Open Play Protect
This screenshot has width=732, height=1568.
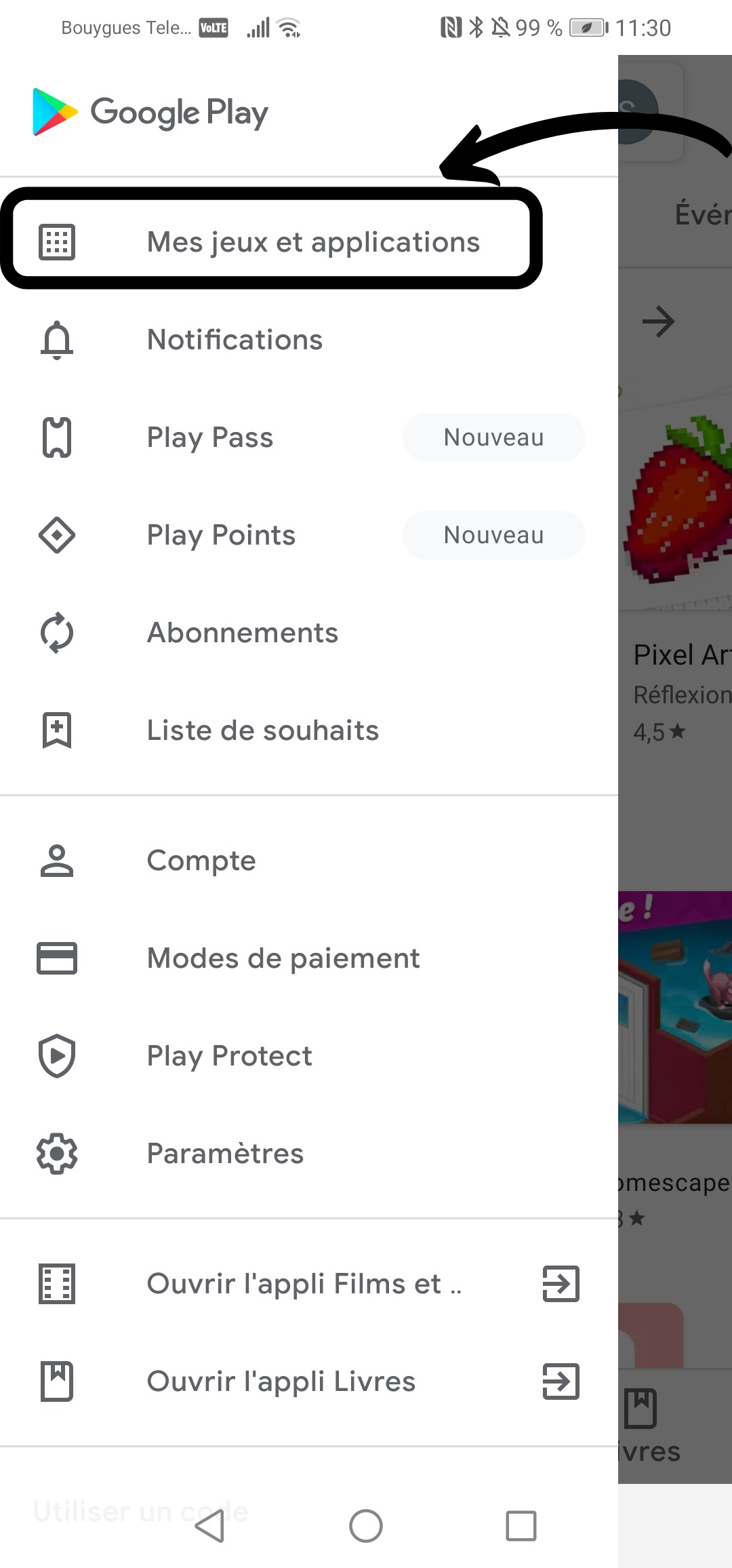coord(309,1056)
